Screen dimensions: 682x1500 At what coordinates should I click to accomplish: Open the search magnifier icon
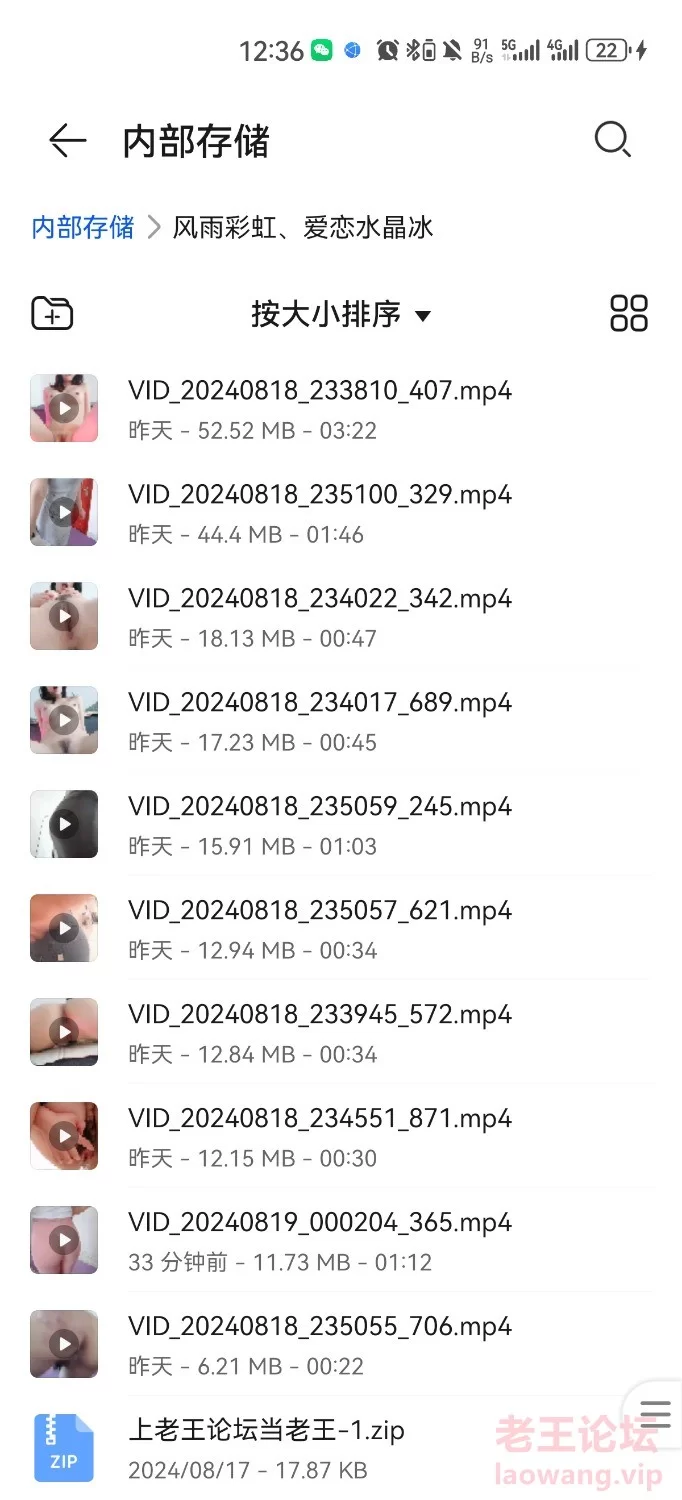tap(612, 140)
